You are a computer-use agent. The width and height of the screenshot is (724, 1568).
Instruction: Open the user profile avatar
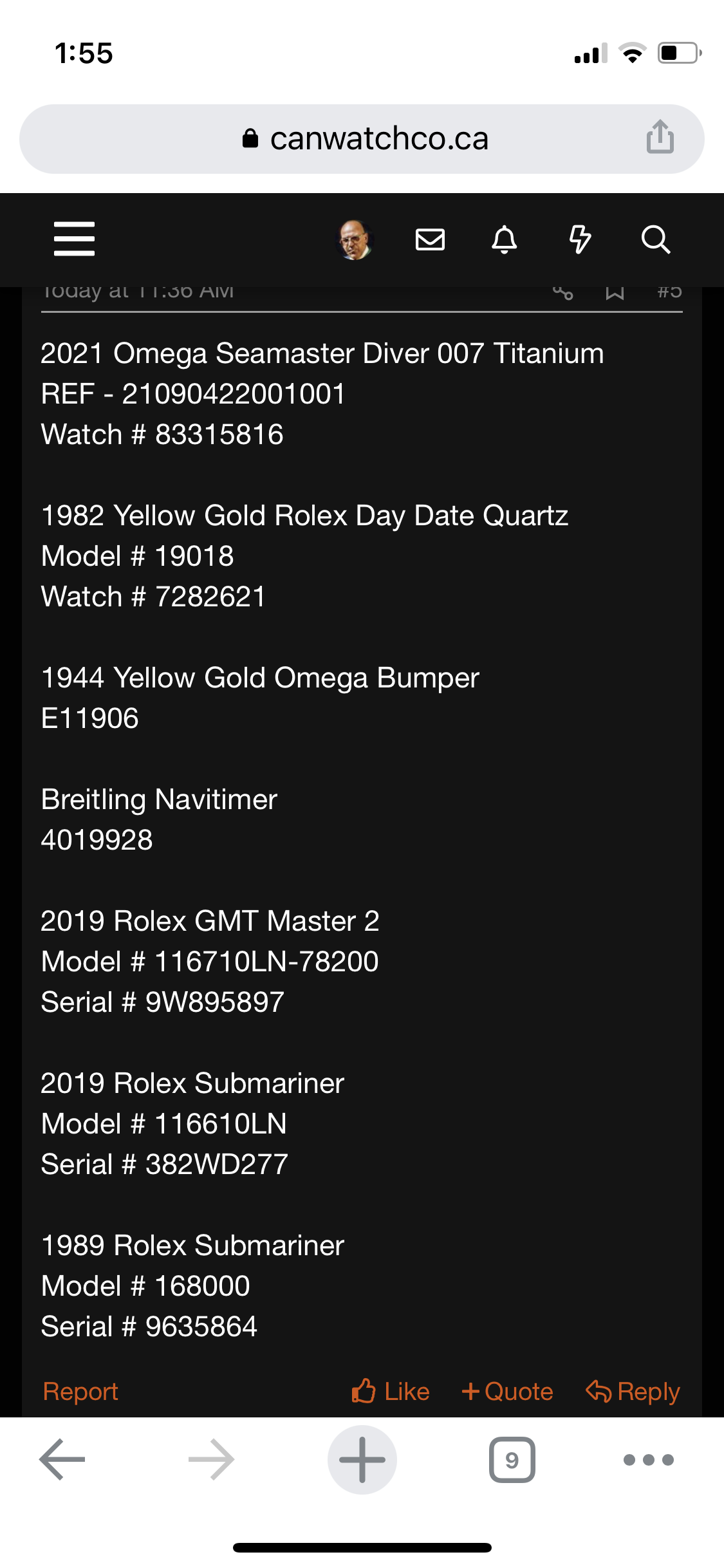click(x=355, y=239)
